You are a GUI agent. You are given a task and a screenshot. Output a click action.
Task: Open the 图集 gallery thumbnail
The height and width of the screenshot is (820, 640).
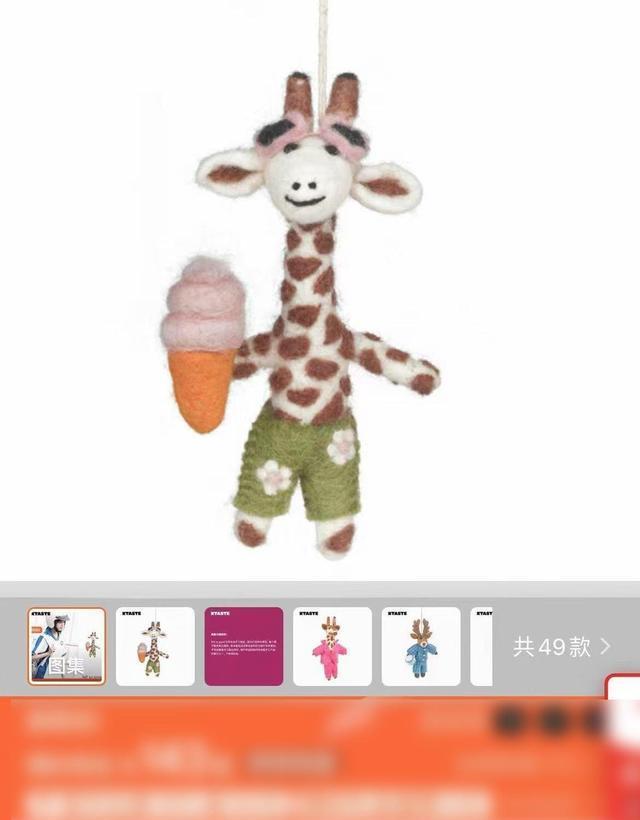tap(66, 646)
